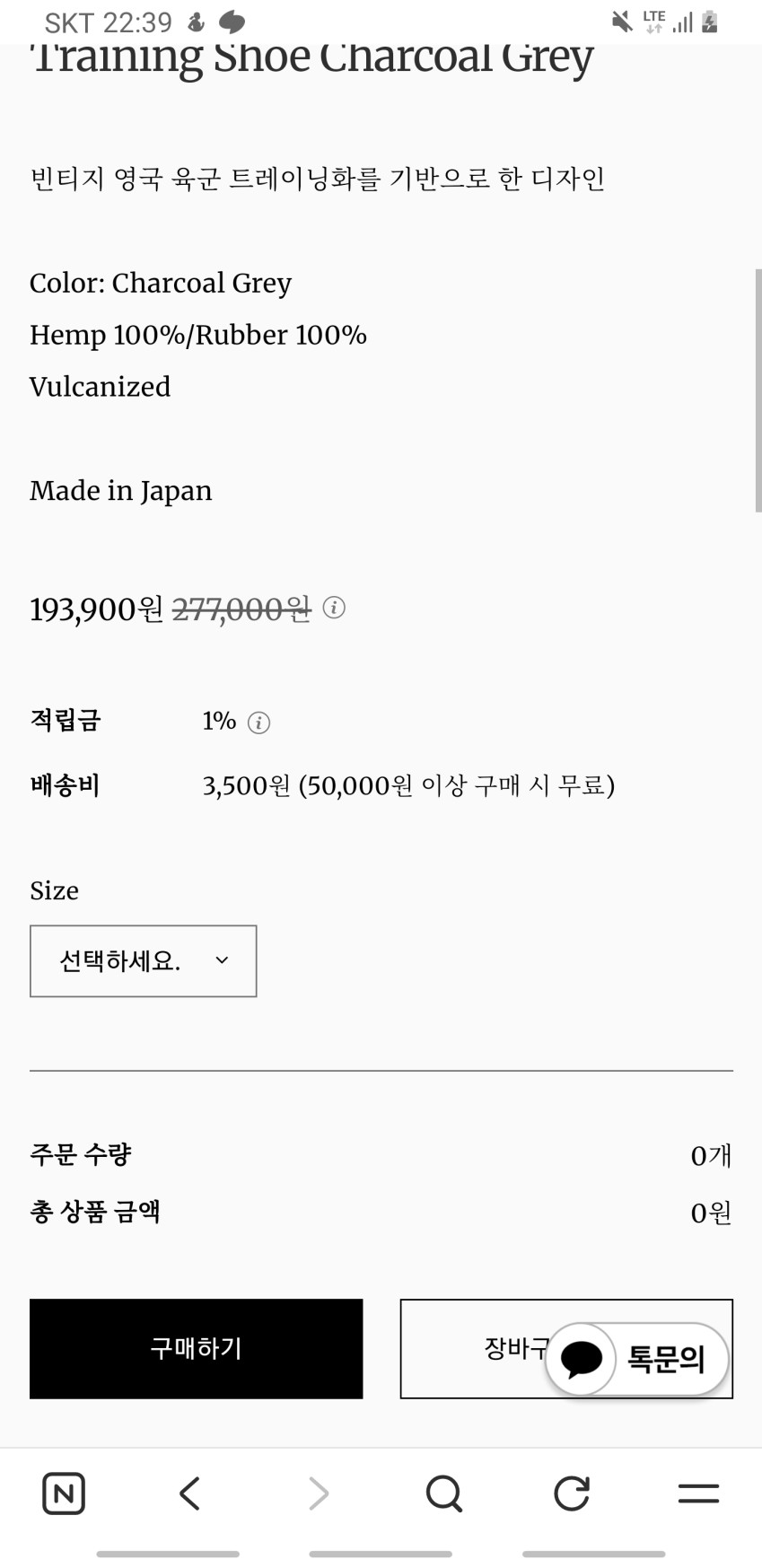The width and height of the screenshot is (762, 1568).
Task: Go back to previous page
Action: (189, 1494)
